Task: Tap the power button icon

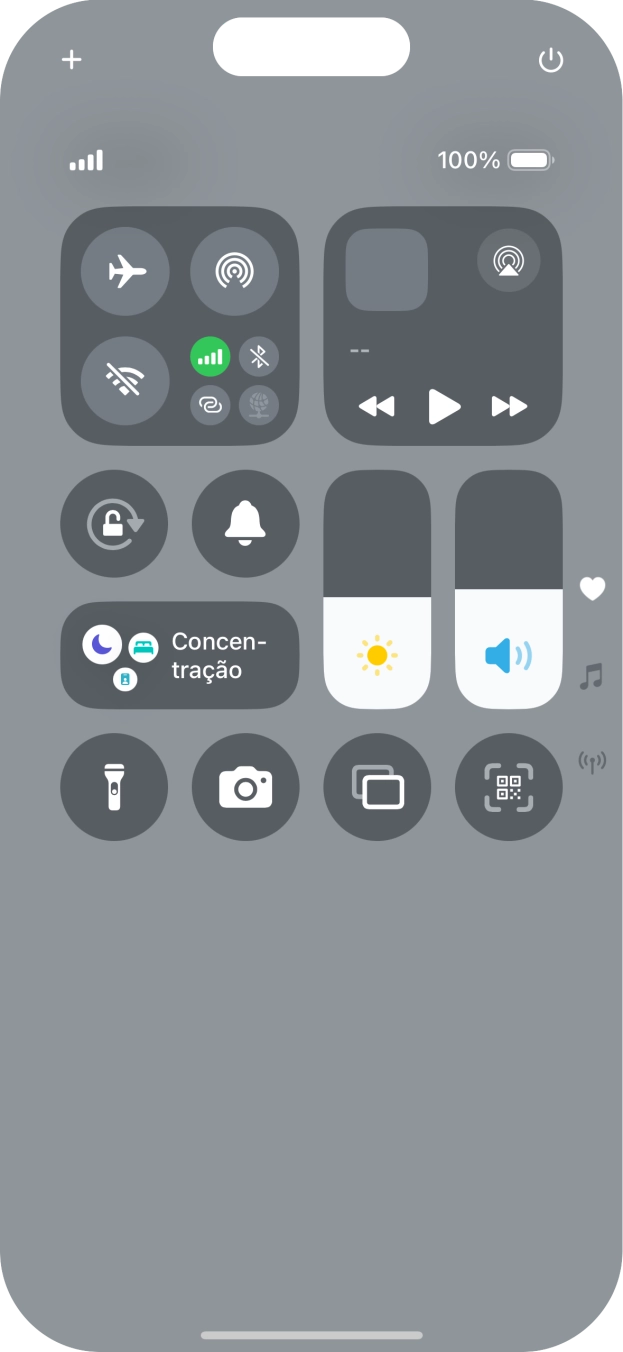Action: pos(551,61)
